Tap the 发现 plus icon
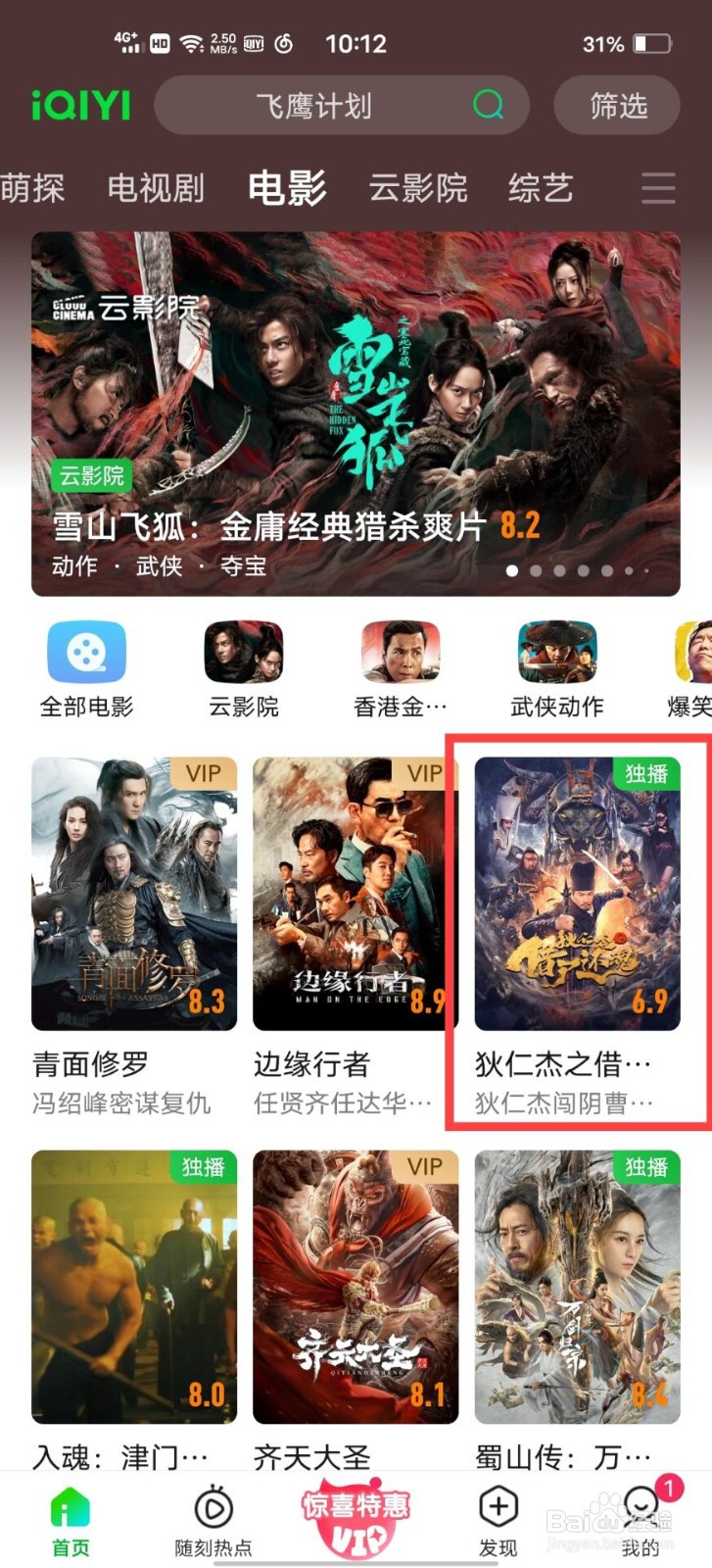 [498, 1514]
